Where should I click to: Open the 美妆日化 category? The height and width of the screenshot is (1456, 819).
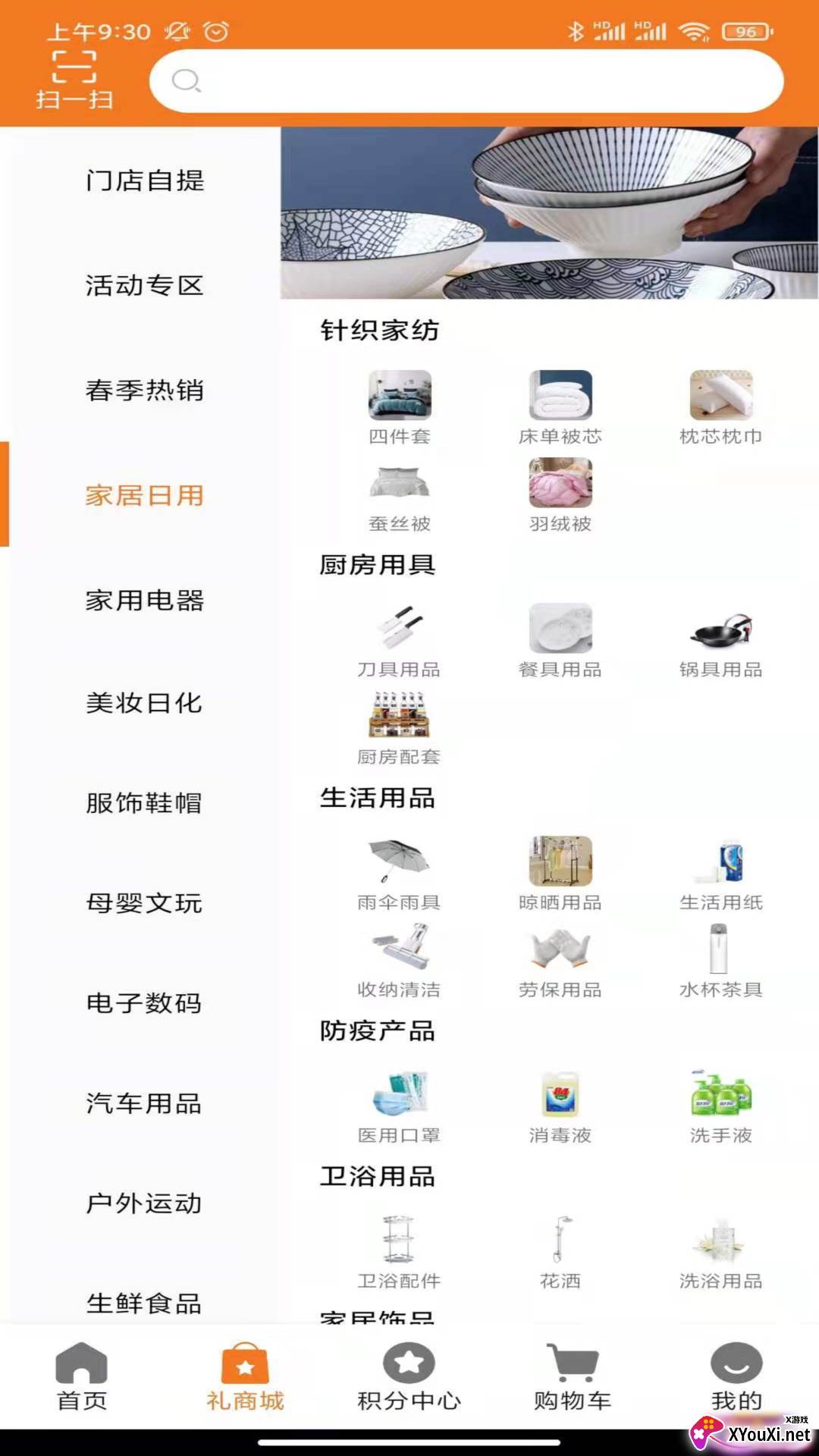[144, 702]
